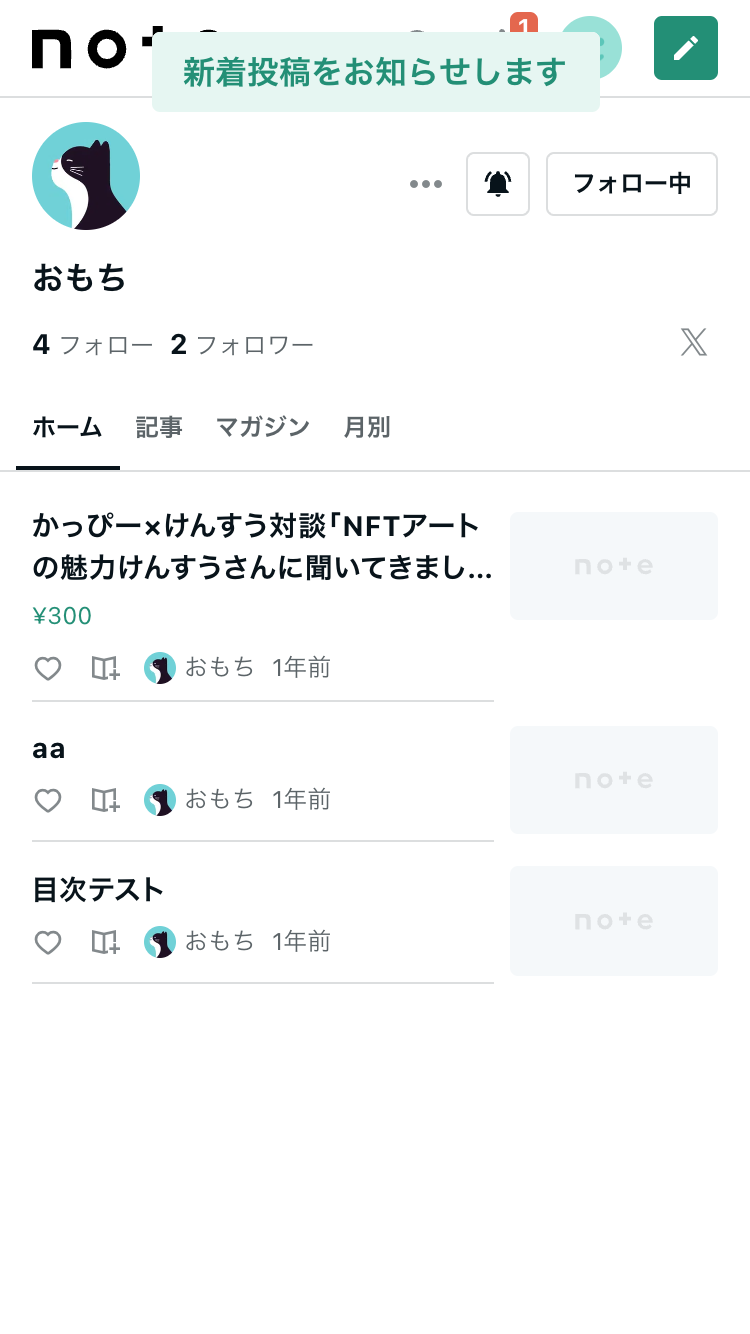Switch to the 月別 tab
The height and width of the screenshot is (1334, 750).
[x=367, y=428]
